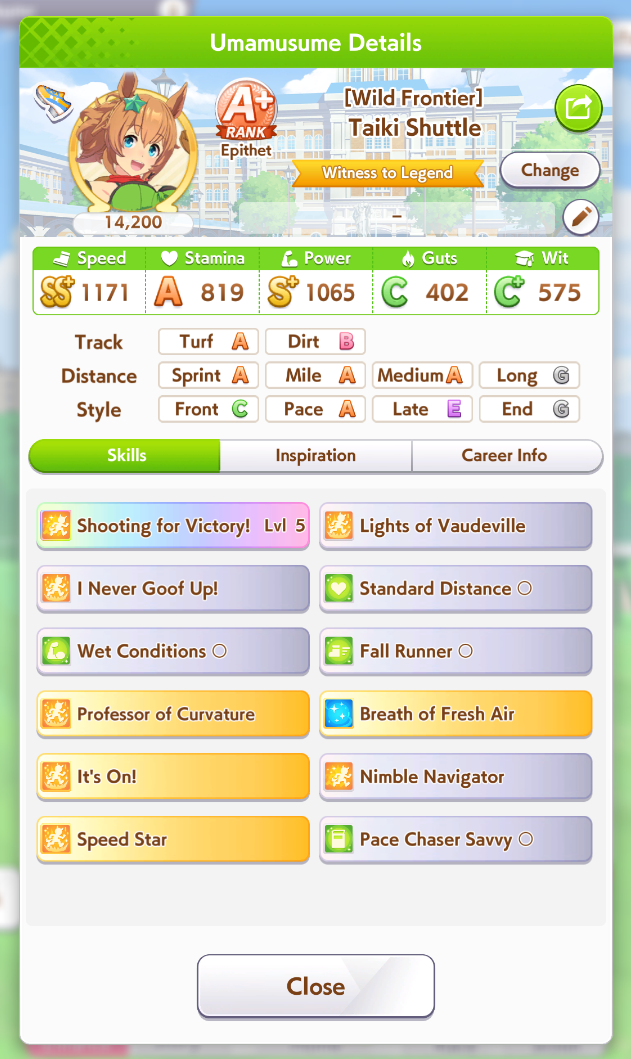The height and width of the screenshot is (1059, 631).
Task: Show the Nimble Navigator skill details
Action: pyautogui.click(x=456, y=777)
